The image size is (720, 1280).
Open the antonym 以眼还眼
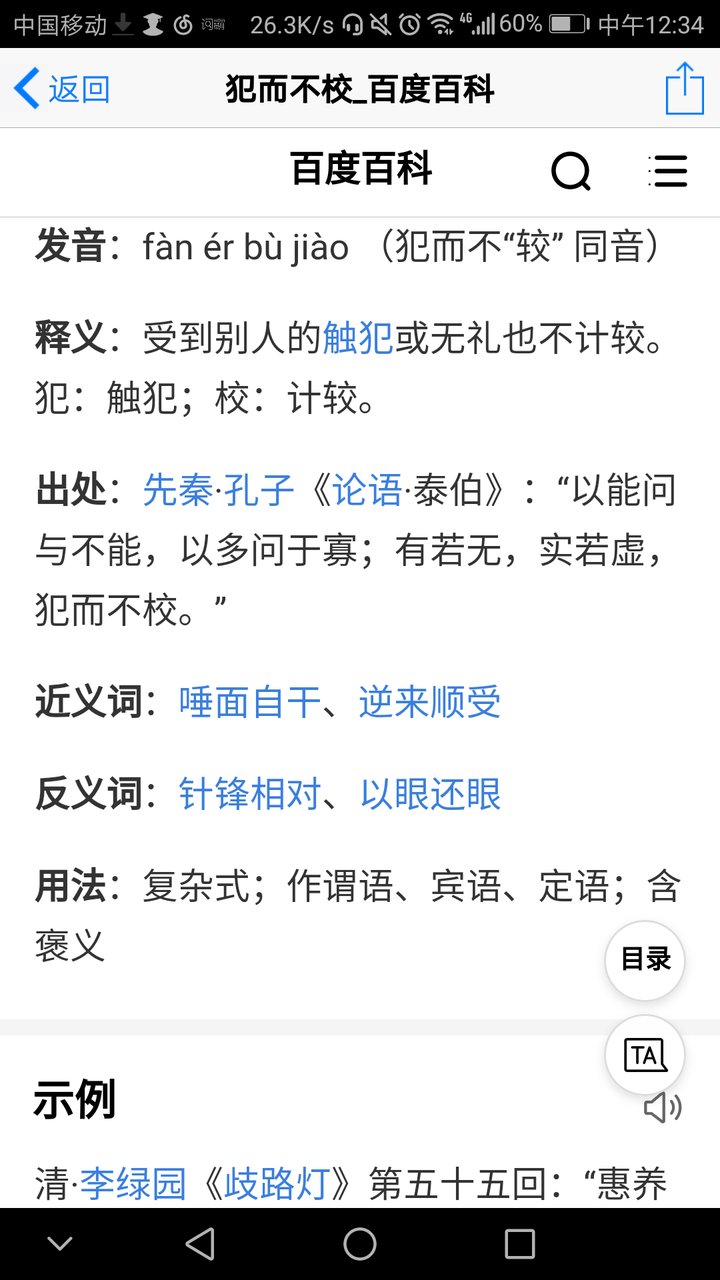click(x=430, y=795)
